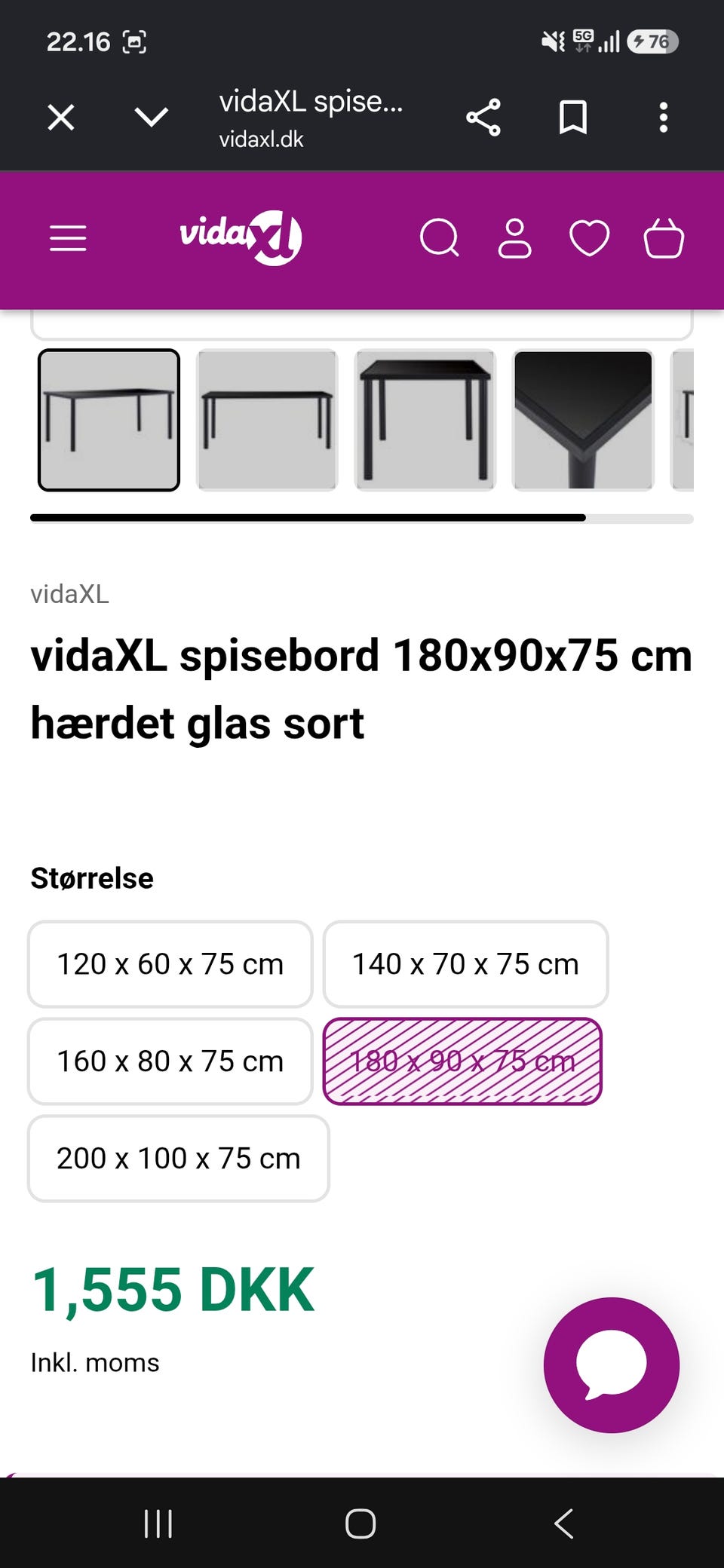
Task: Open the browser overflow menu
Action: [664, 118]
